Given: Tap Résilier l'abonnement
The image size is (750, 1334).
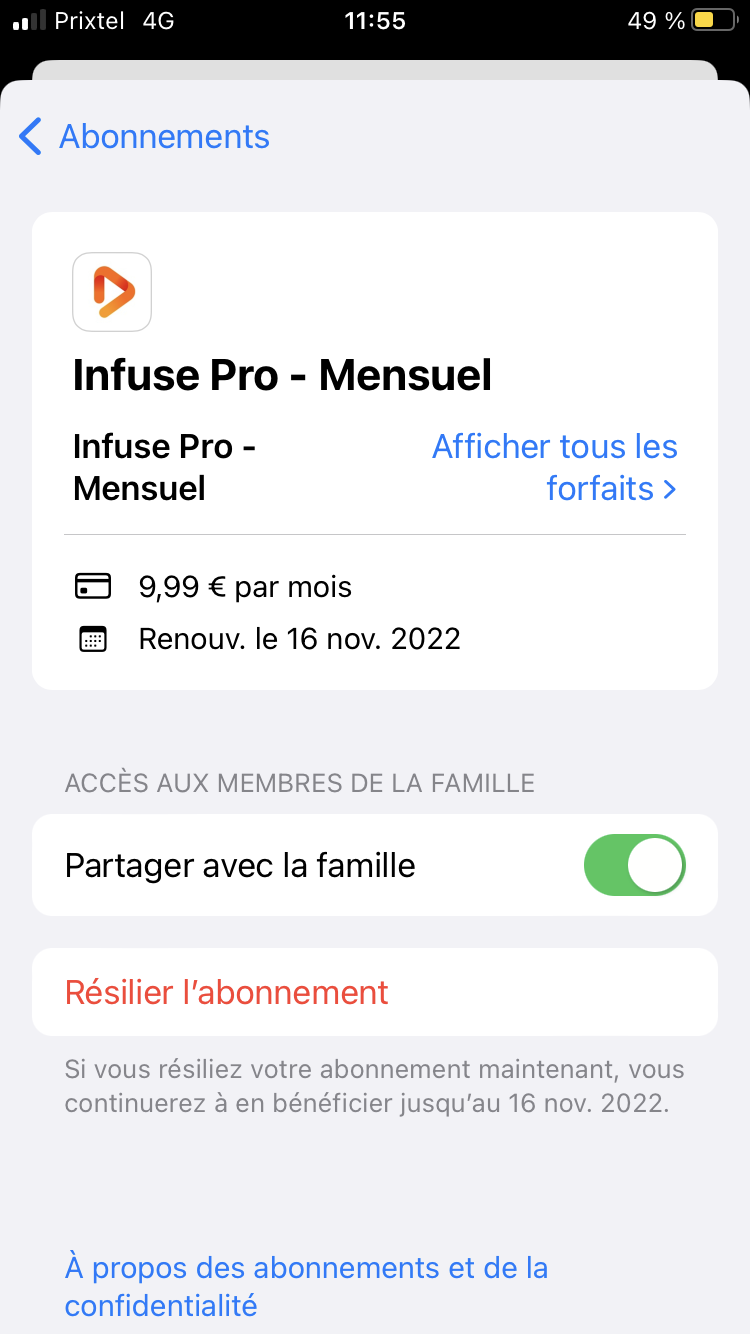Looking at the screenshot, I should click(x=227, y=992).
